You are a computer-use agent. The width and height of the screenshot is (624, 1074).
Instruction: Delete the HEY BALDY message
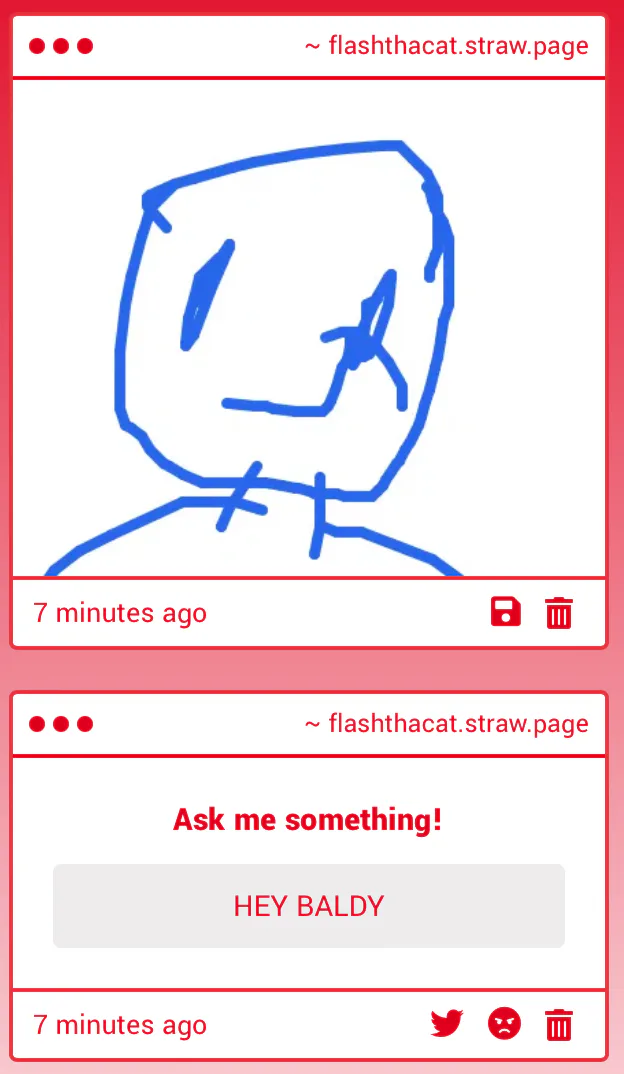pos(558,1025)
